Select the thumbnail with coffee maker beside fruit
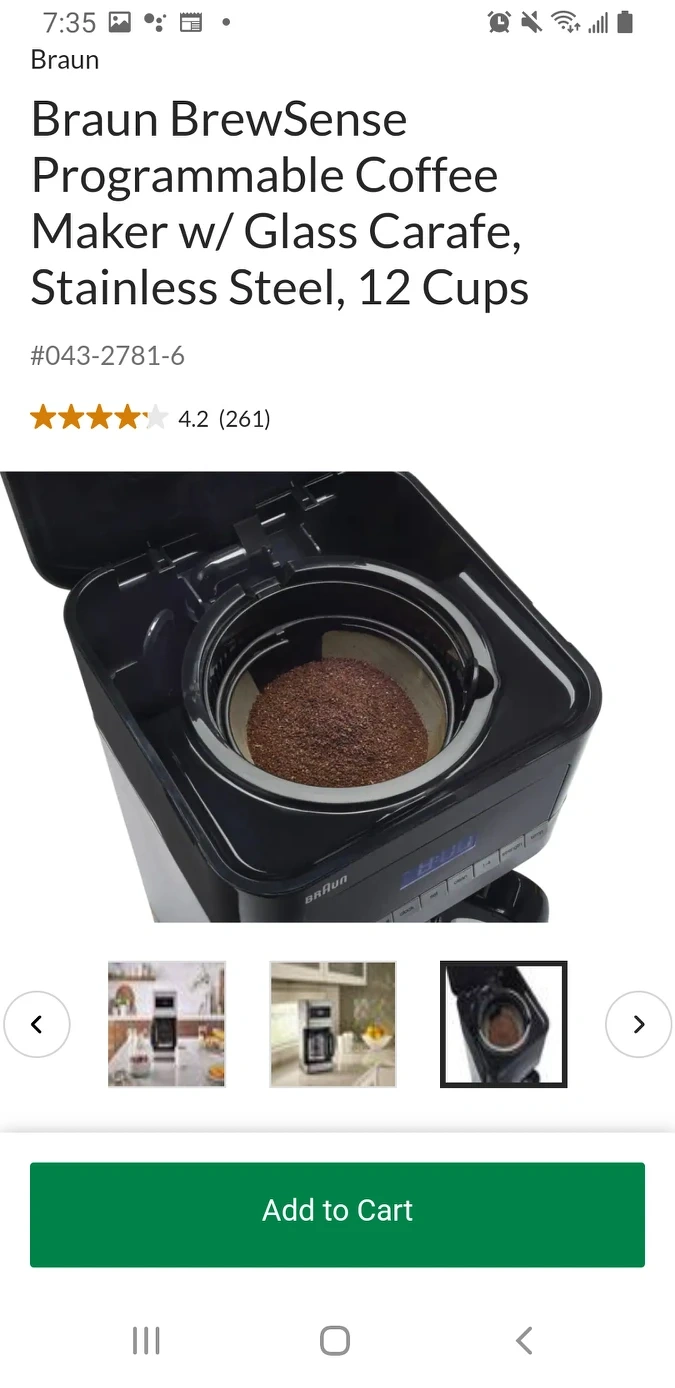This screenshot has height=1388, width=675. click(x=333, y=1024)
